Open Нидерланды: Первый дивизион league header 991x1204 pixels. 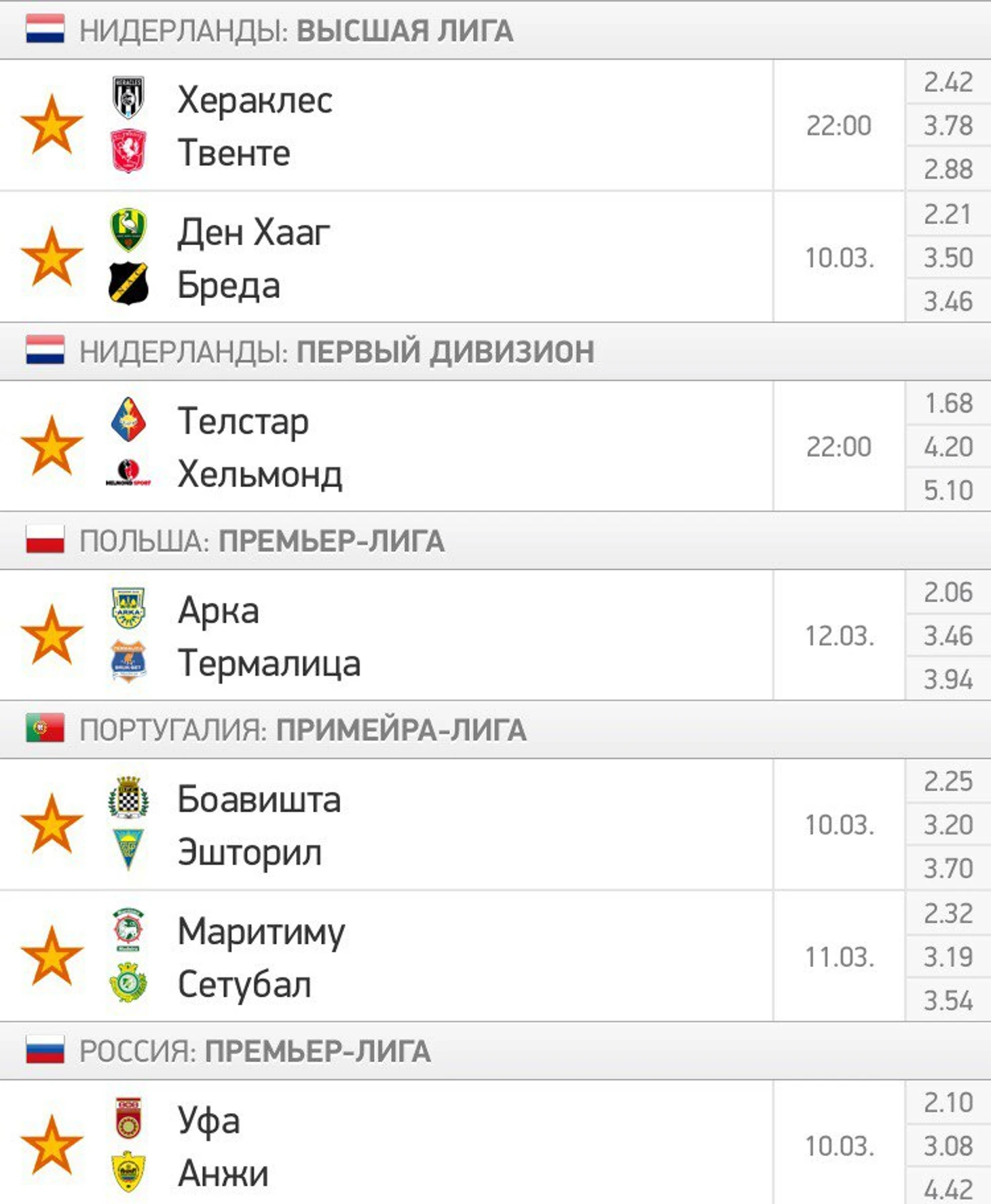coord(337,352)
